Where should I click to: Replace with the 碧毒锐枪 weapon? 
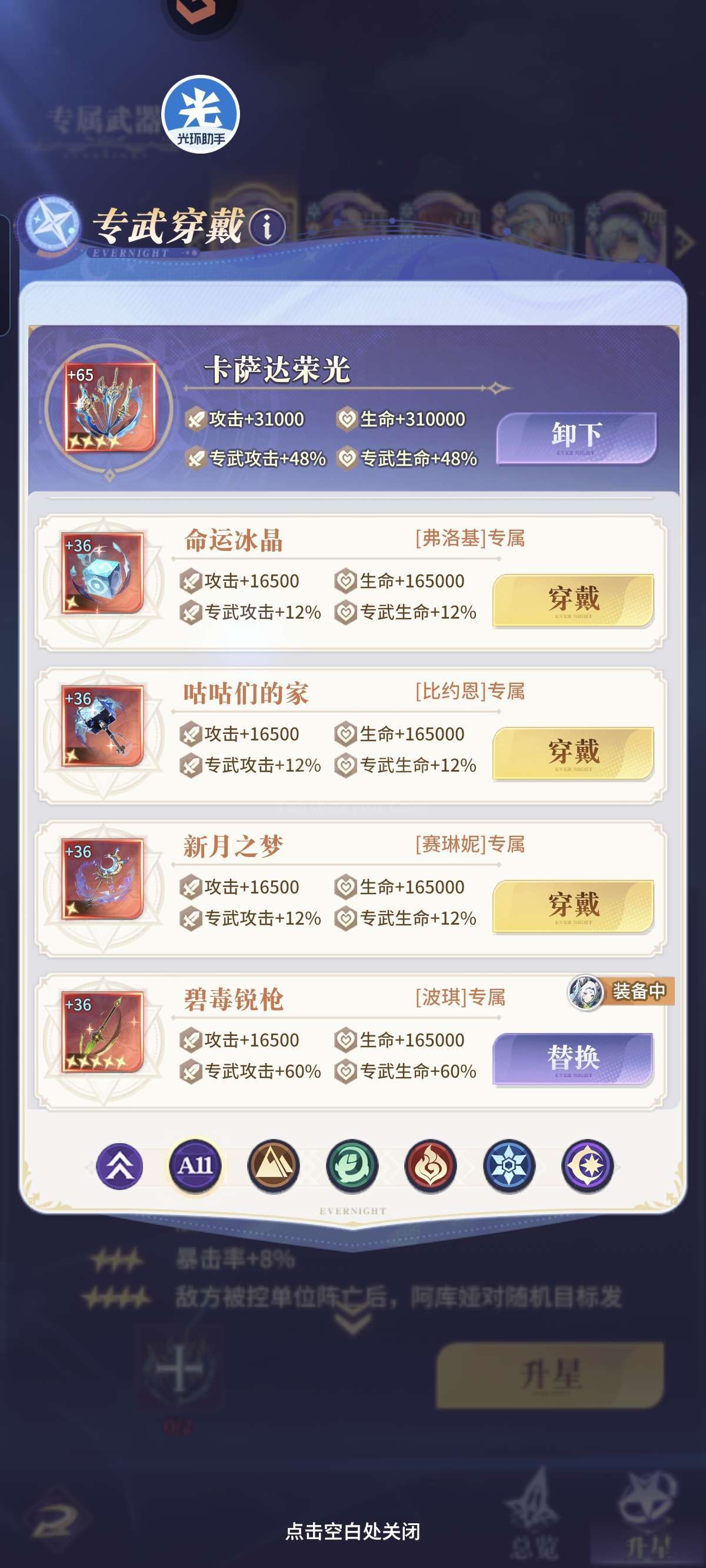(x=572, y=1058)
